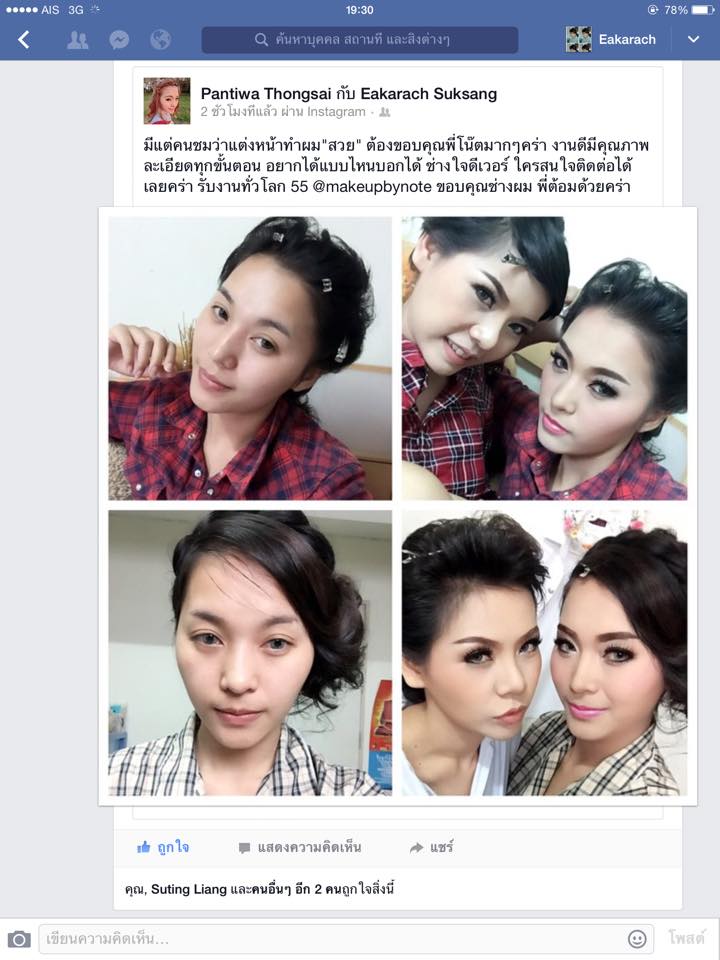Open Pantiwa Thongsai's profile picture
This screenshot has width=720, height=960.
167,101
